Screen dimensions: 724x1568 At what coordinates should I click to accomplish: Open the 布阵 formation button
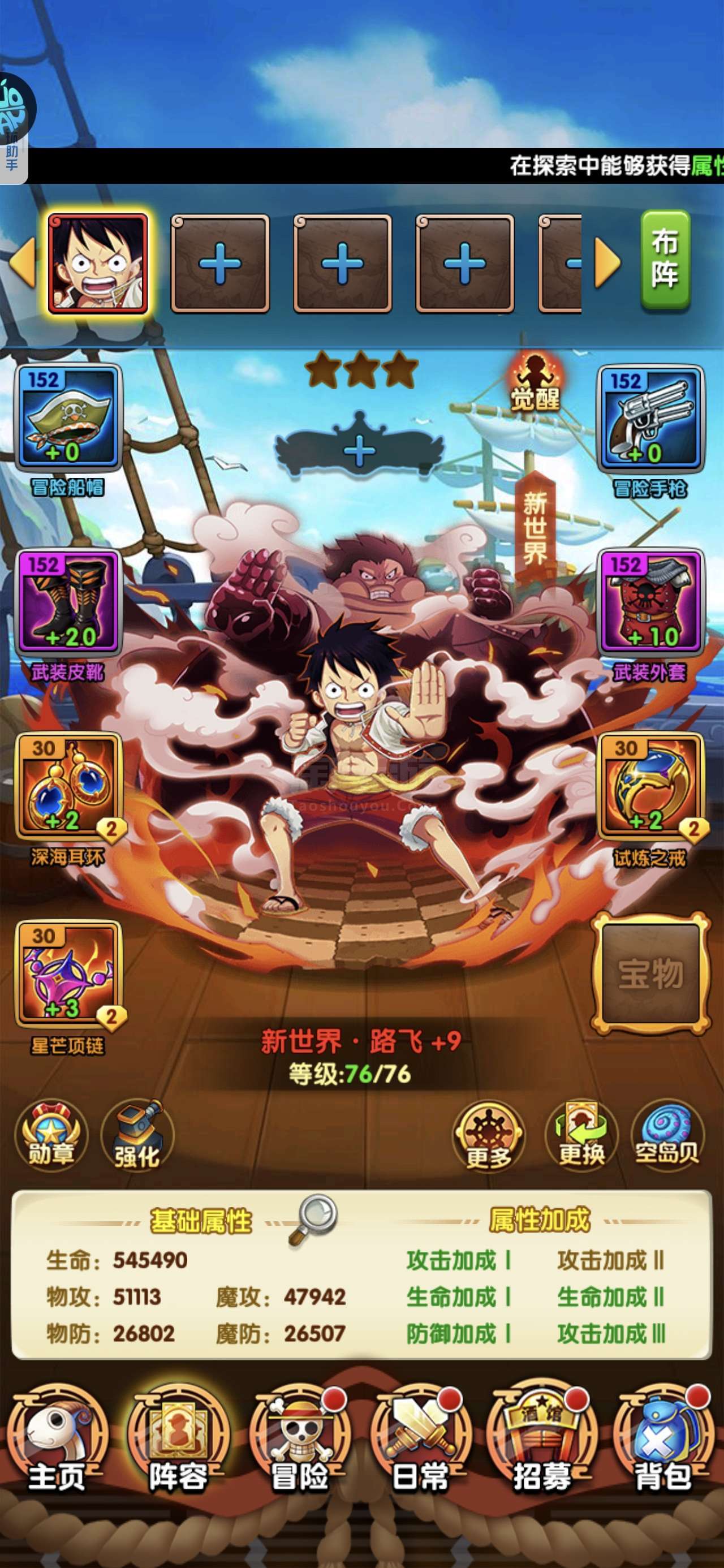click(x=665, y=261)
